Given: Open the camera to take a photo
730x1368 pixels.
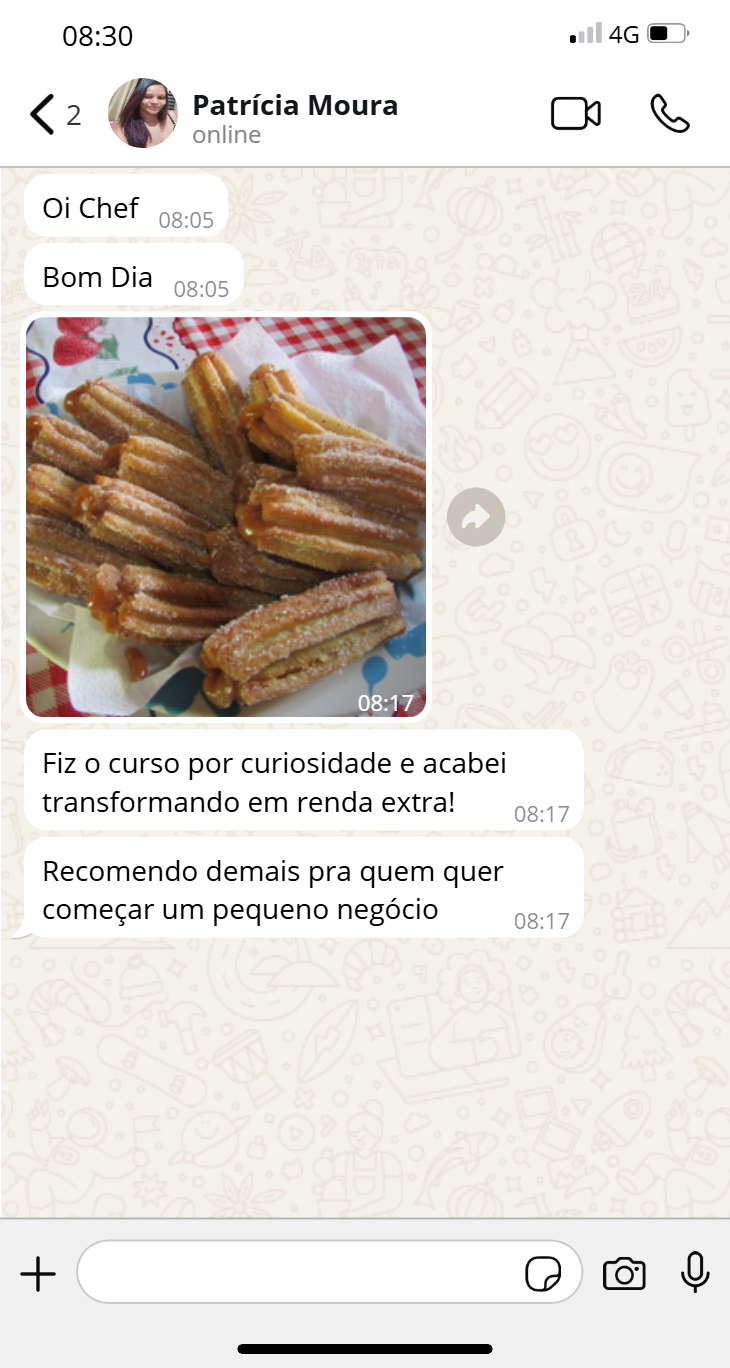Looking at the screenshot, I should click(624, 1274).
